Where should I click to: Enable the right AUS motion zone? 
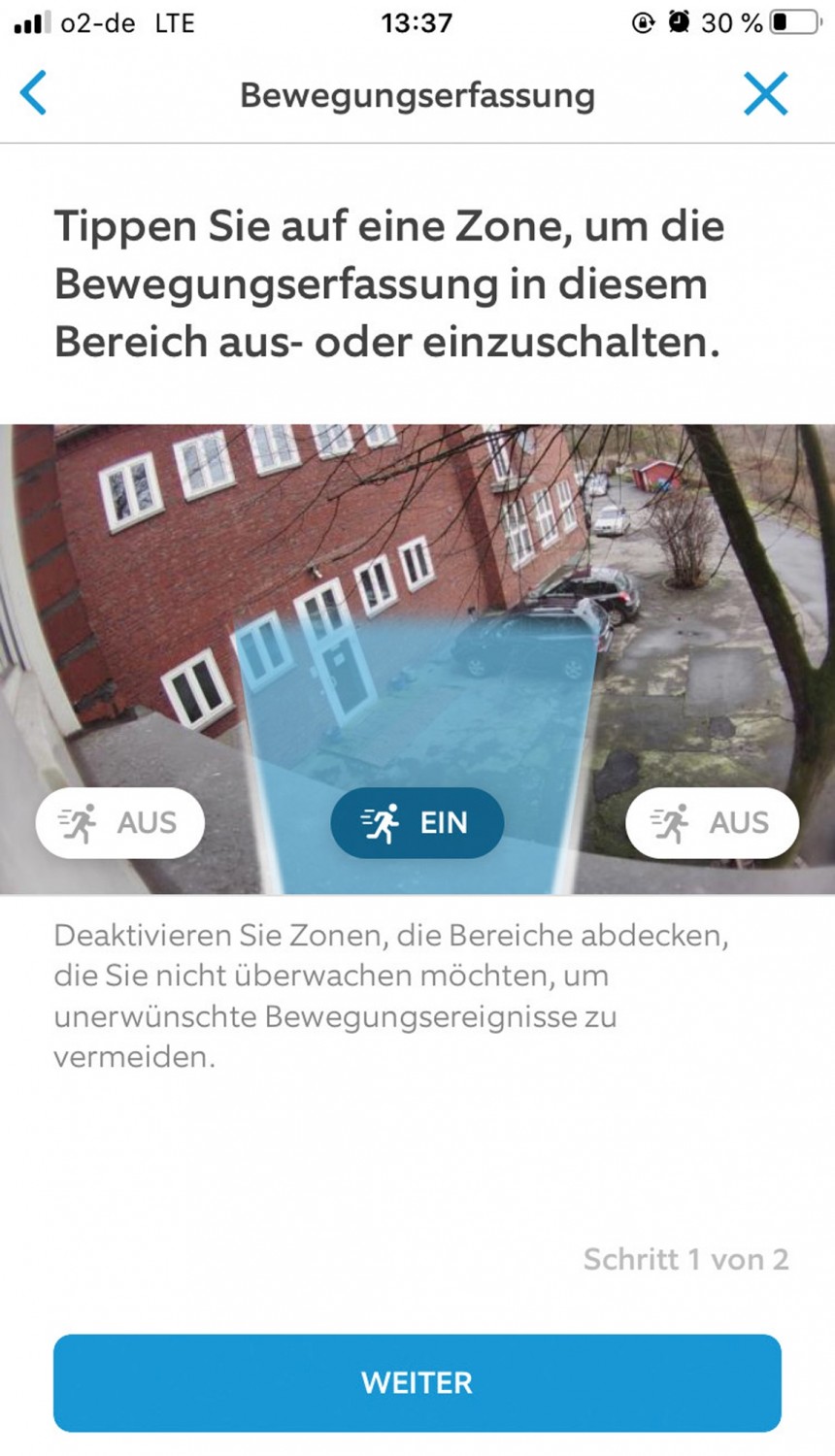click(x=712, y=823)
